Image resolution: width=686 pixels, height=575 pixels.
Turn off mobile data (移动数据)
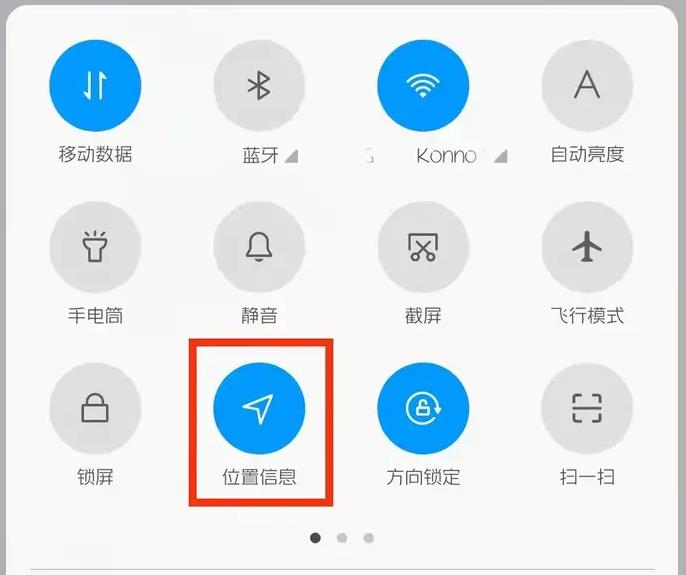pyautogui.click(x=95, y=86)
